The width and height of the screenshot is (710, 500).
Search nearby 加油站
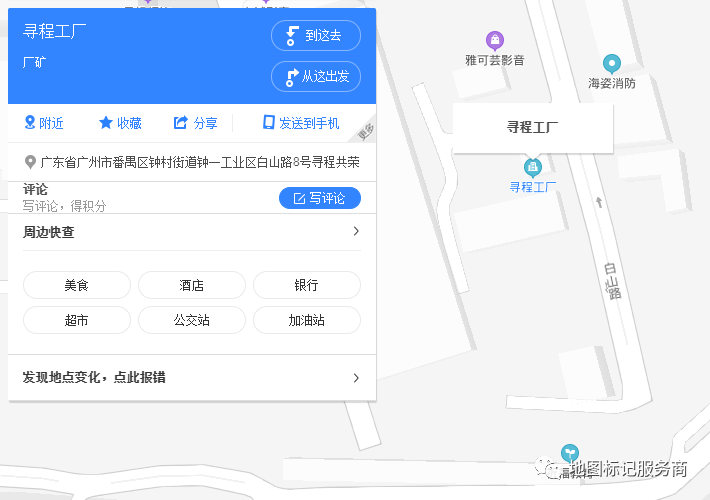point(307,321)
